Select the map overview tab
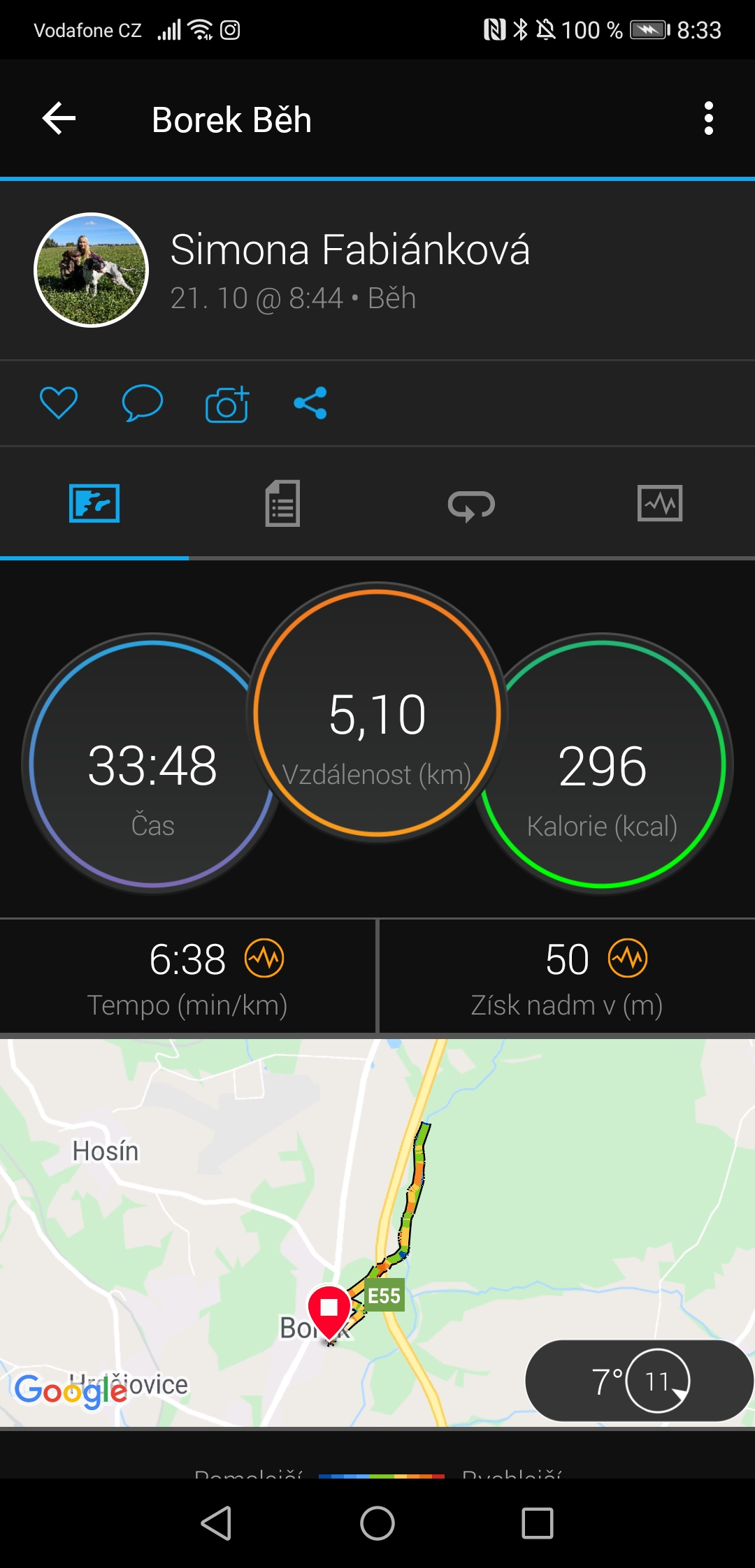Screen dimensions: 755x1568 point(94,503)
